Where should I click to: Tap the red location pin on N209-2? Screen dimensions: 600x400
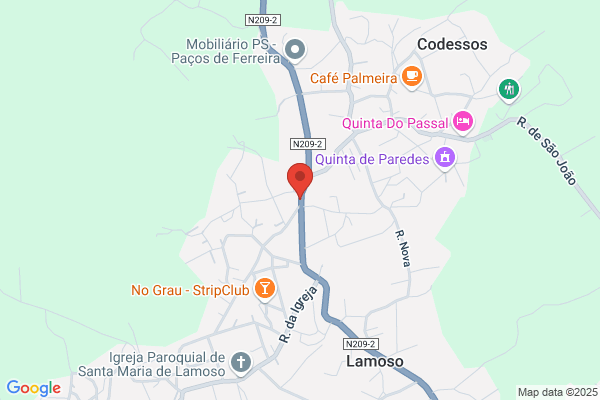(x=300, y=180)
